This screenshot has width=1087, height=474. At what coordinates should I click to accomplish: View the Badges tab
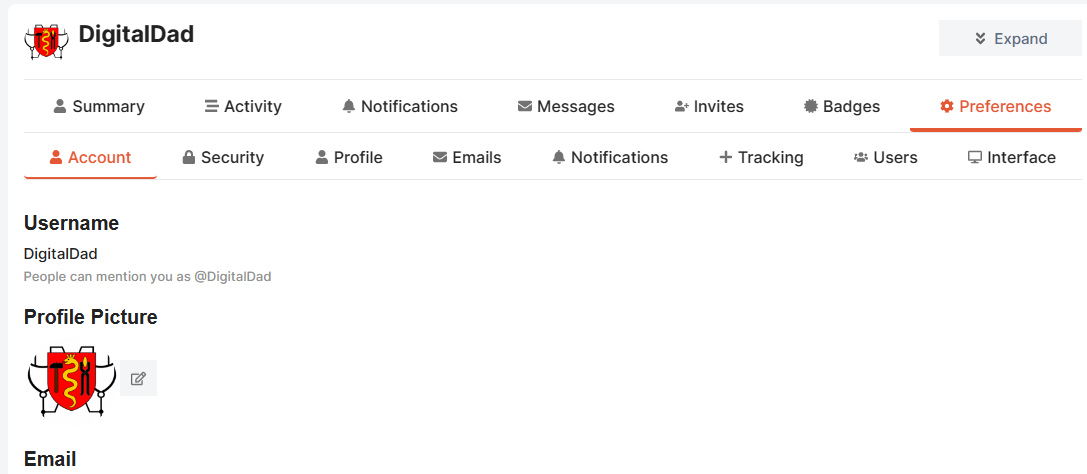pos(842,106)
